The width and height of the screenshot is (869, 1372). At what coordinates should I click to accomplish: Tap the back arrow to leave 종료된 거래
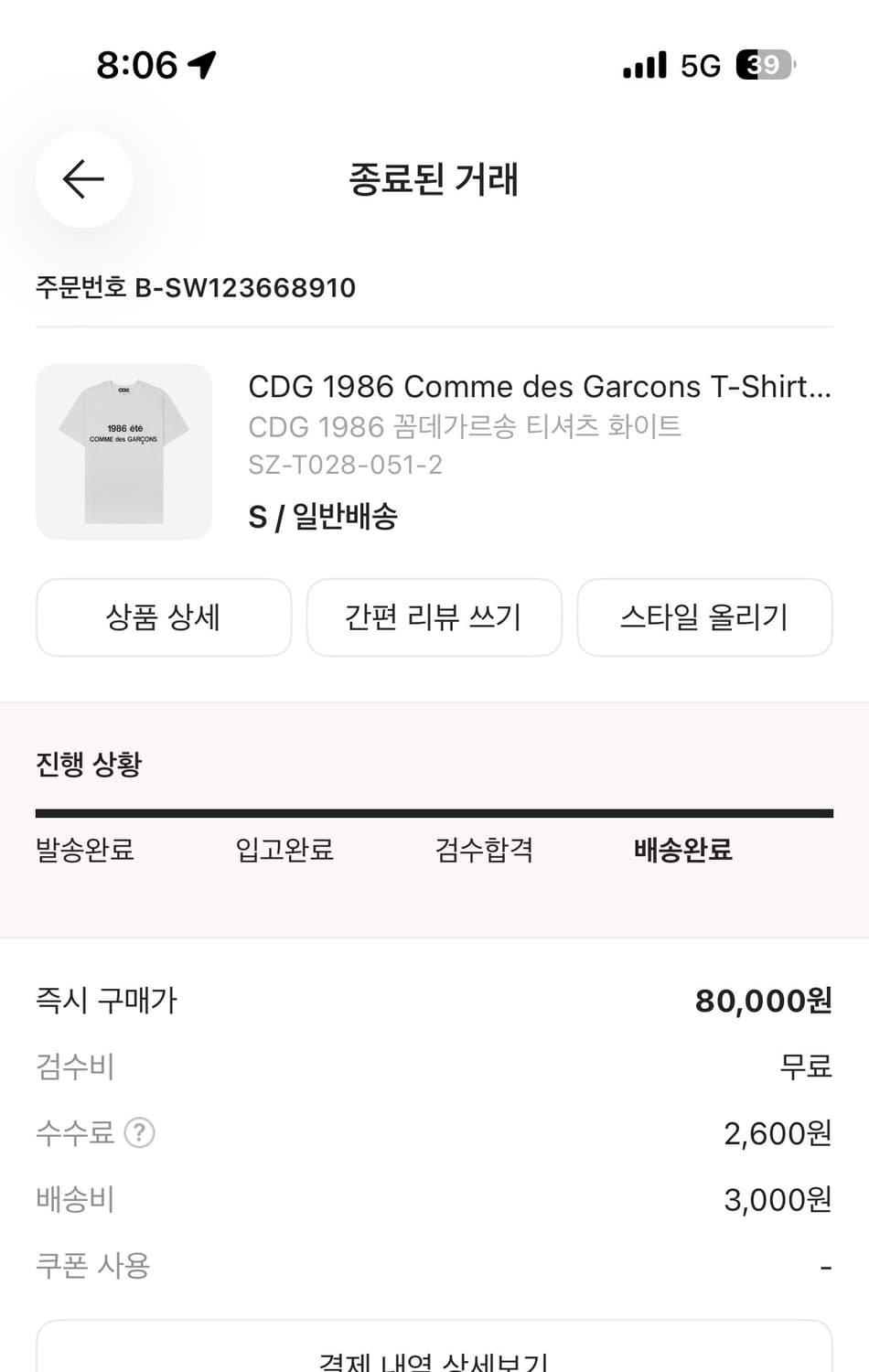click(x=83, y=179)
